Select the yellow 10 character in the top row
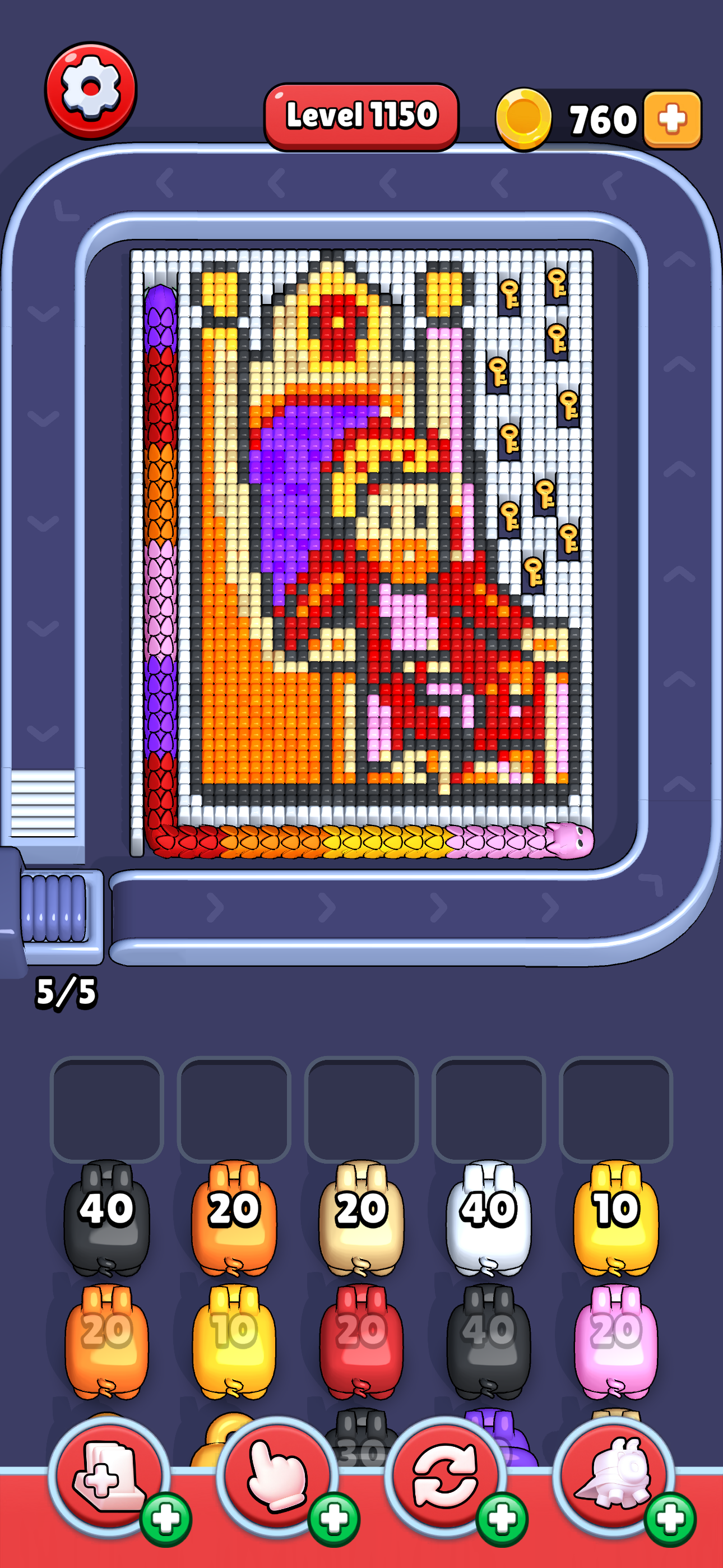This screenshot has width=723, height=1568. [616, 1217]
